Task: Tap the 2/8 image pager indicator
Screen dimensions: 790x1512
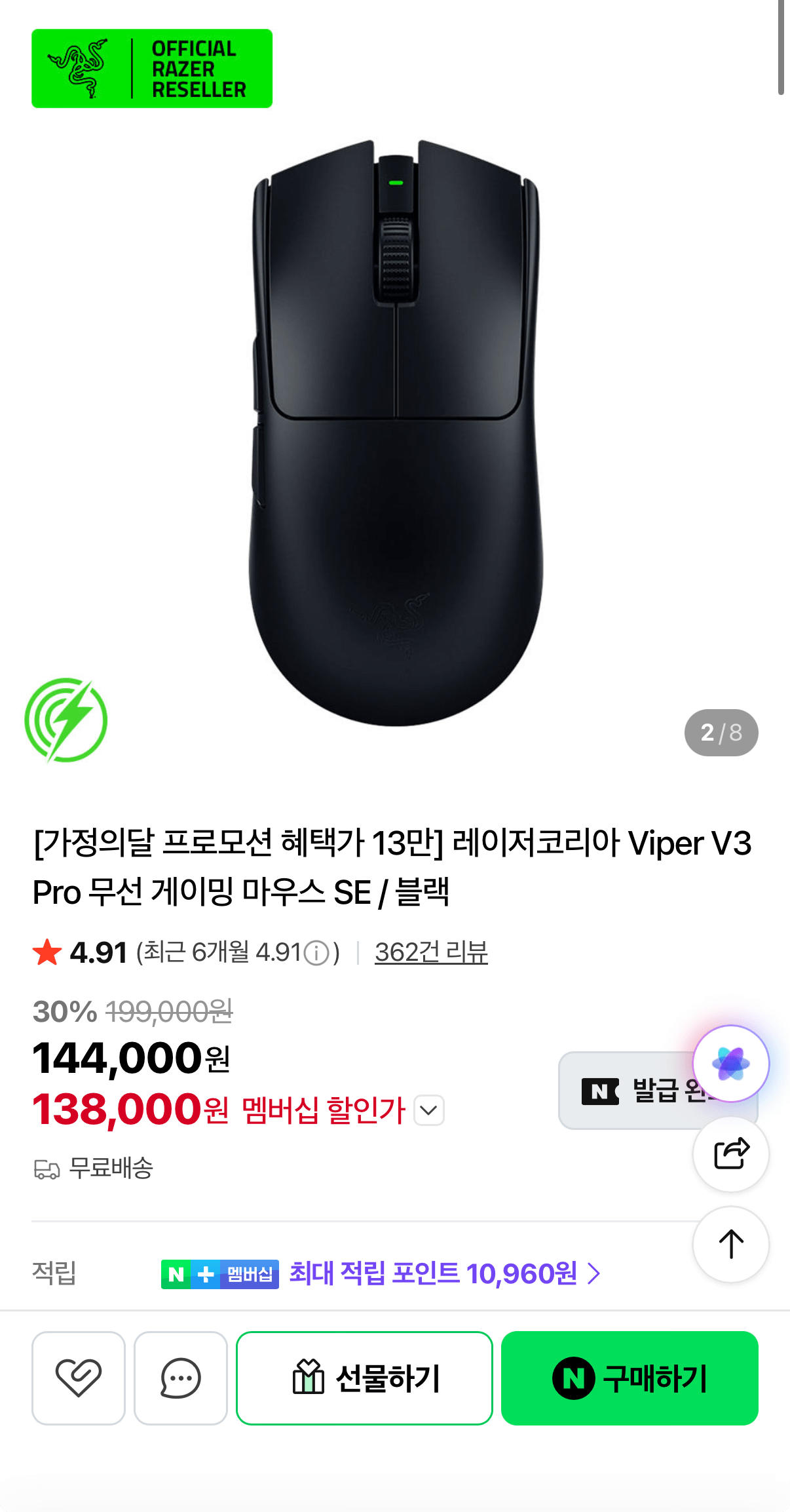Action: 722,733
